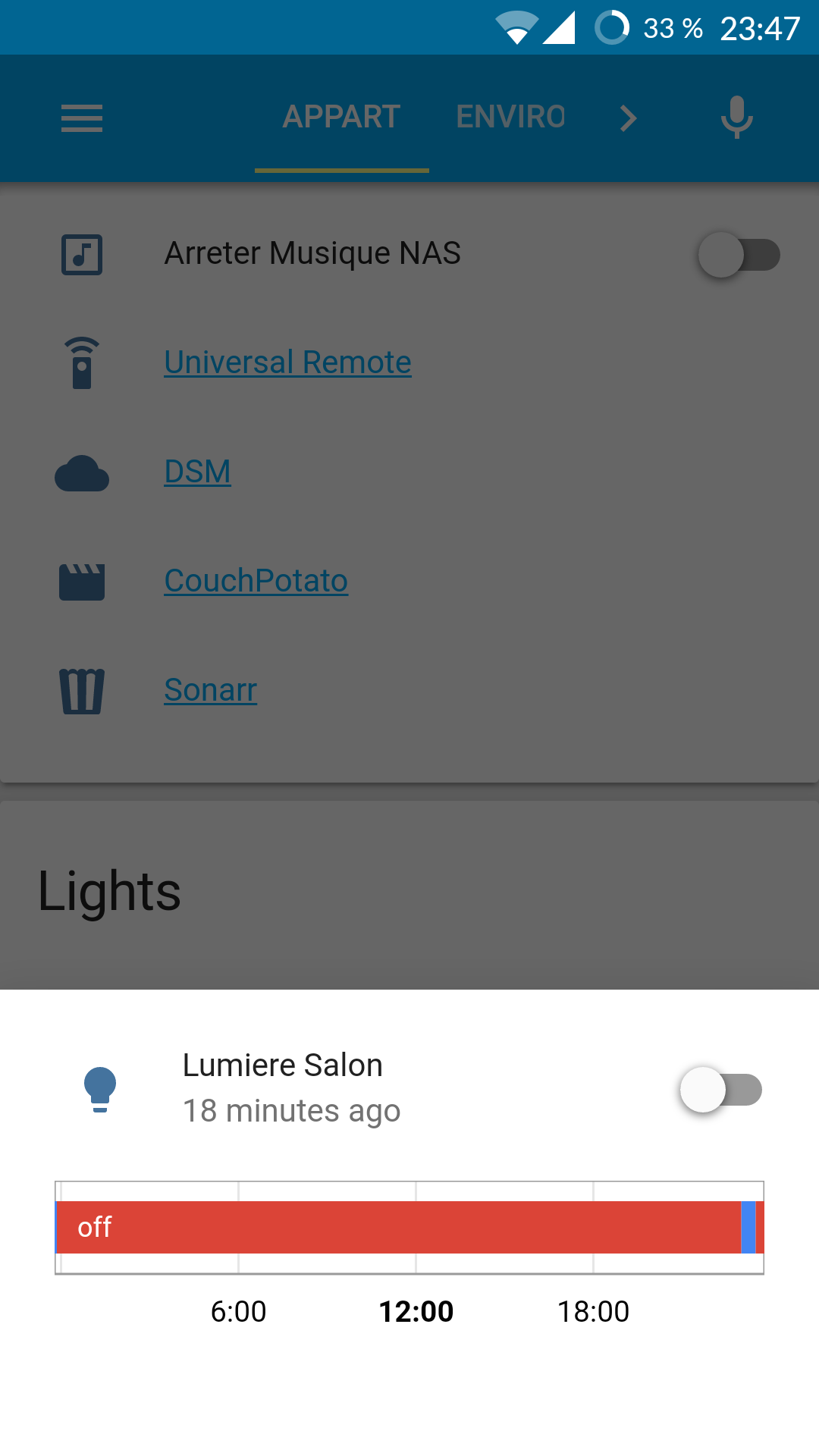Expand hidden views using the right arrow
819x1456 pixels.
click(x=628, y=118)
